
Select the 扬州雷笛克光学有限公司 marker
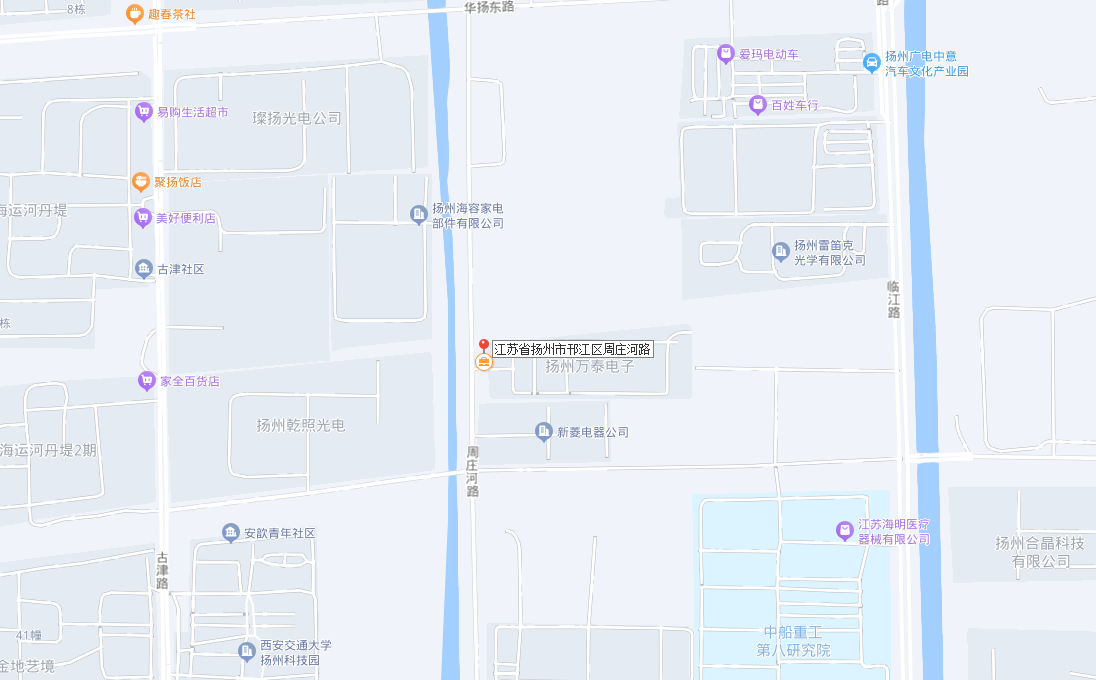(x=781, y=252)
